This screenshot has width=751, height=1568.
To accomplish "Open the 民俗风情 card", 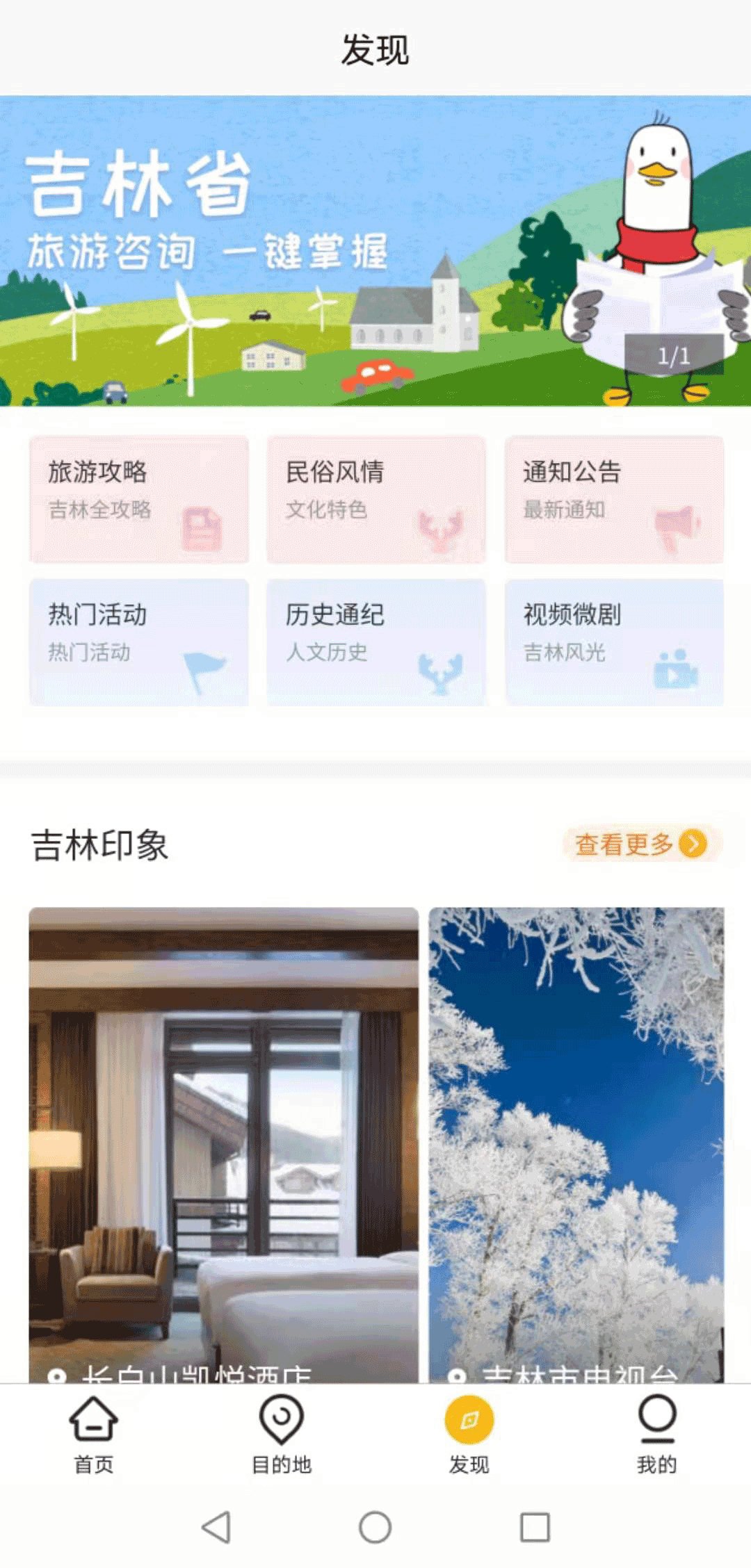I will point(375,498).
